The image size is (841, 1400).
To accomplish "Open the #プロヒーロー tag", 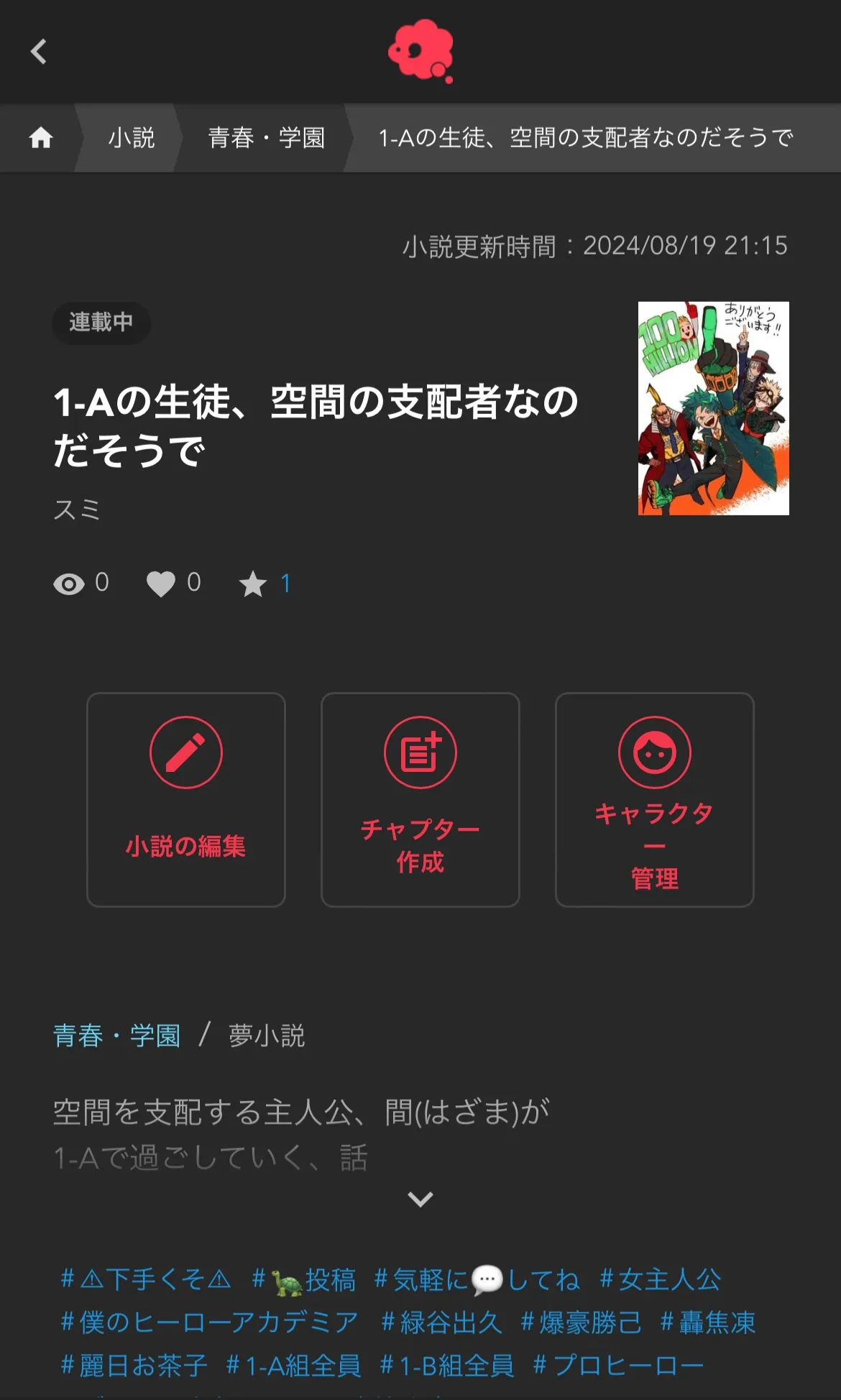I will point(618,1366).
